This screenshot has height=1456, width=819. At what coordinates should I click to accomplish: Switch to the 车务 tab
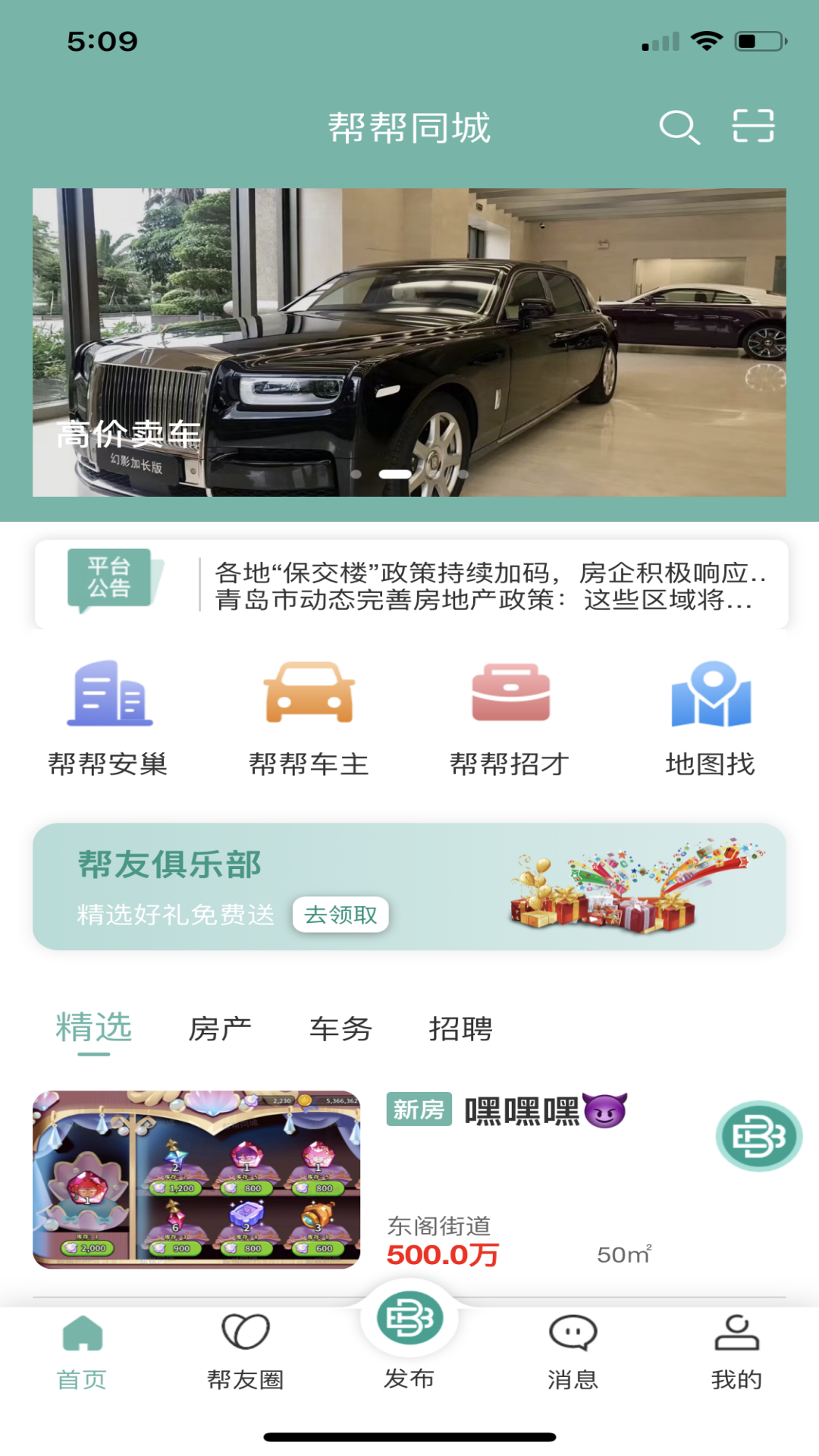(340, 1029)
